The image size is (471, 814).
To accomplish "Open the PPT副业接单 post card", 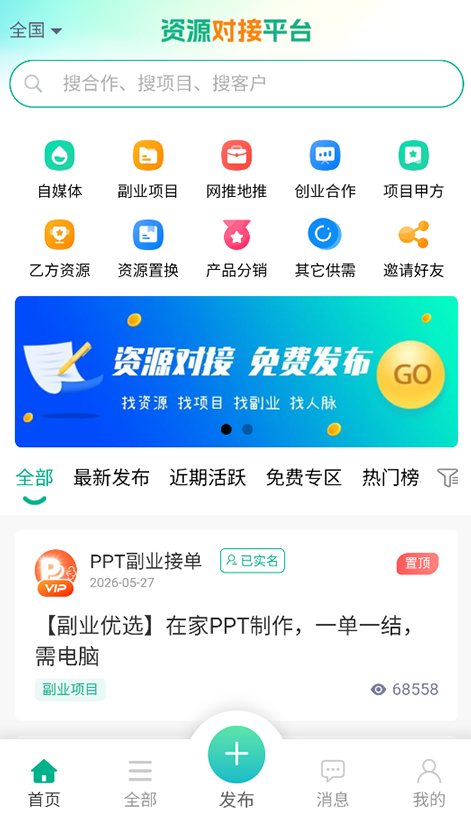I will click(x=236, y=625).
